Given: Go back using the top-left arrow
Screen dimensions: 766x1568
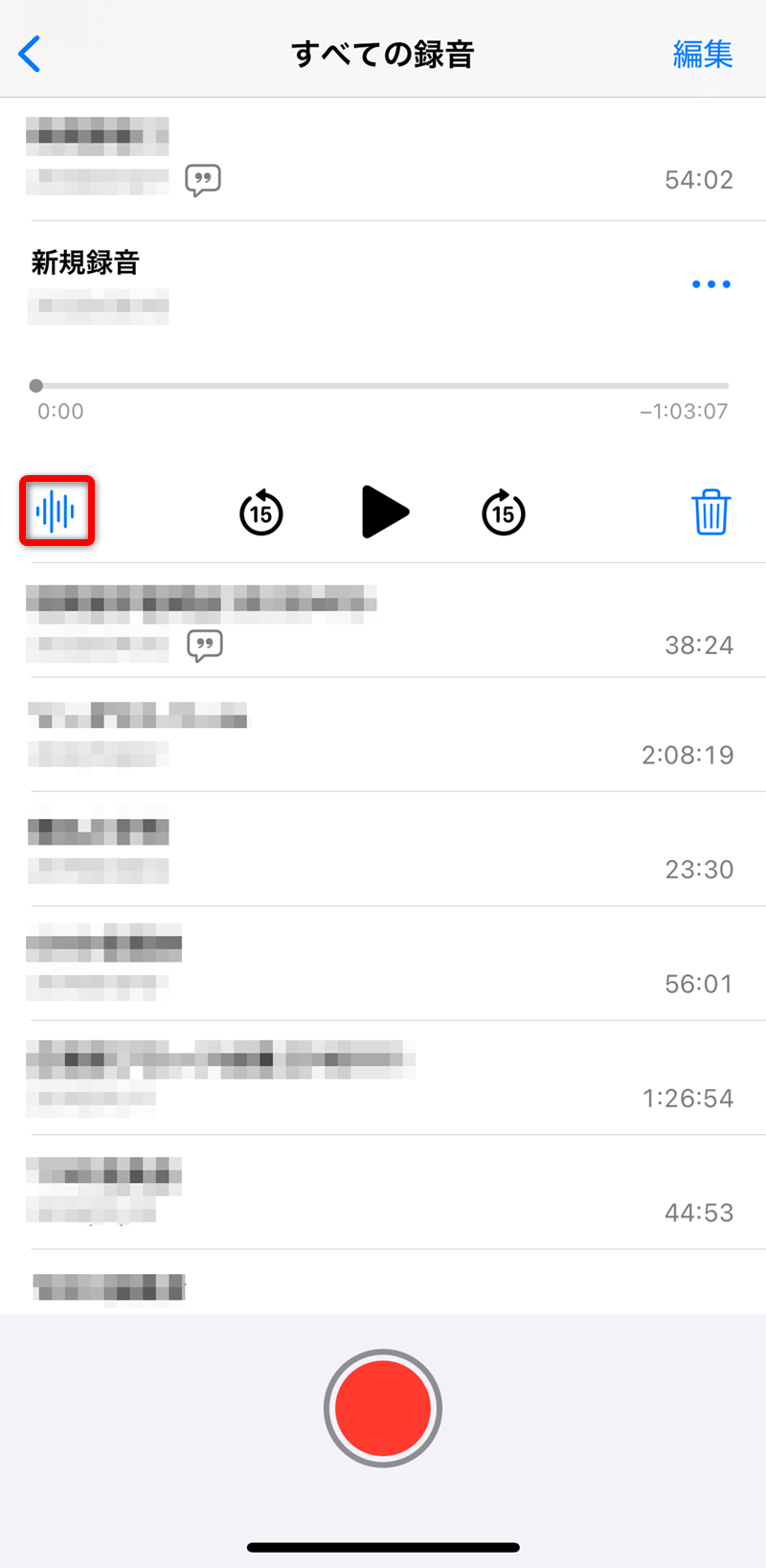Looking at the screenshot, I should [30, 55].
